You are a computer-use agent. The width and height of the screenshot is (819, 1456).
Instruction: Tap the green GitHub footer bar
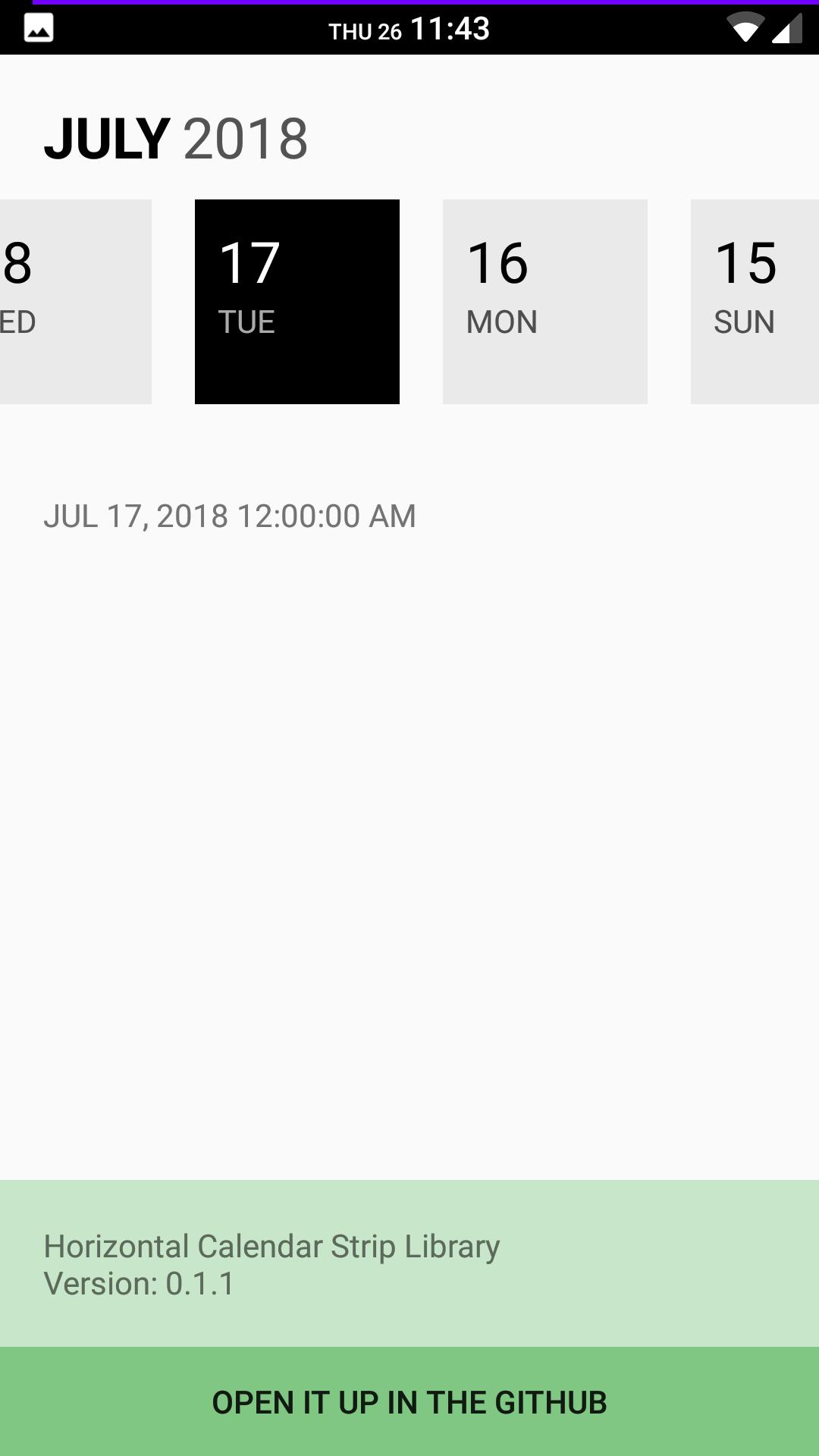pos(409,1402)
